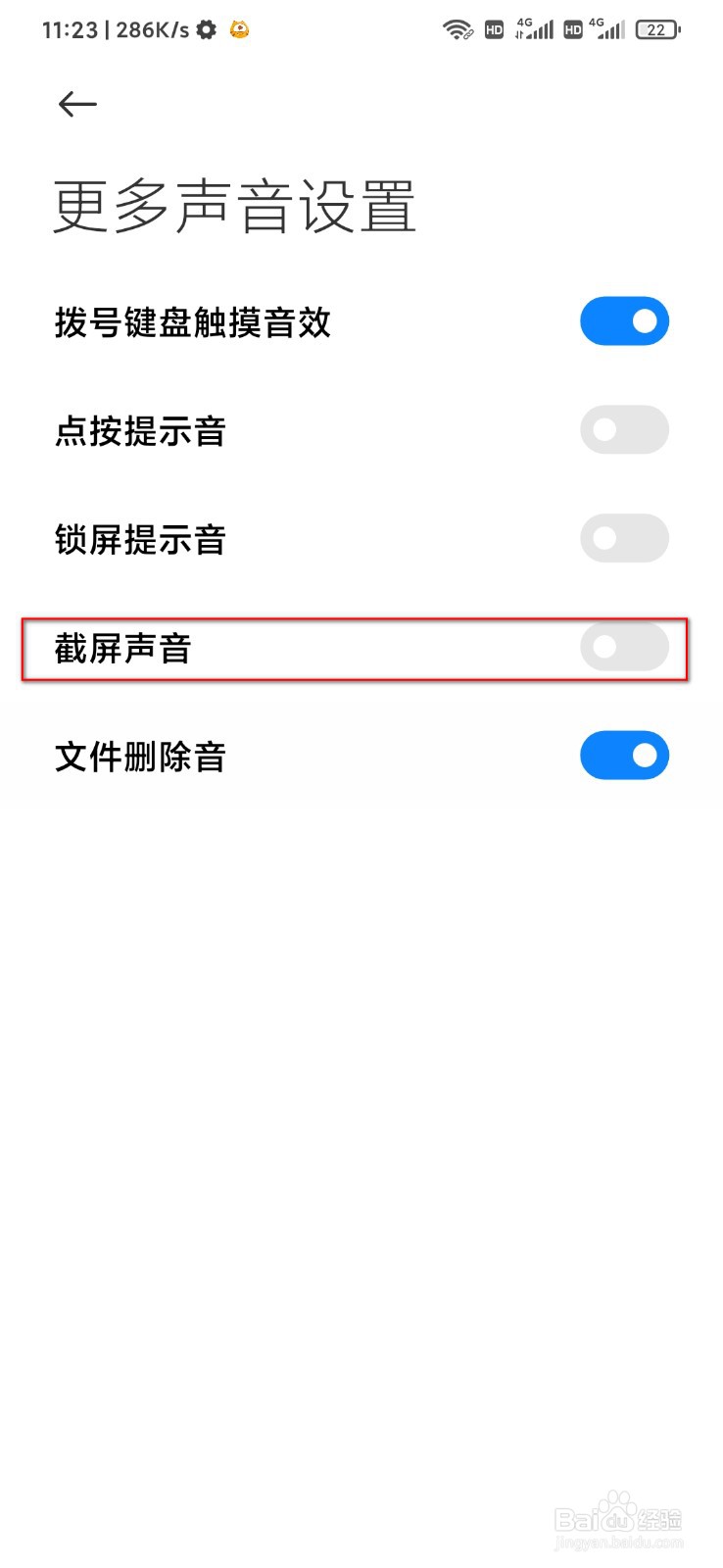Disable the 拨号键盘触摸音效 switch
This screenshot has height=1568, width=723.
[625, 320]
